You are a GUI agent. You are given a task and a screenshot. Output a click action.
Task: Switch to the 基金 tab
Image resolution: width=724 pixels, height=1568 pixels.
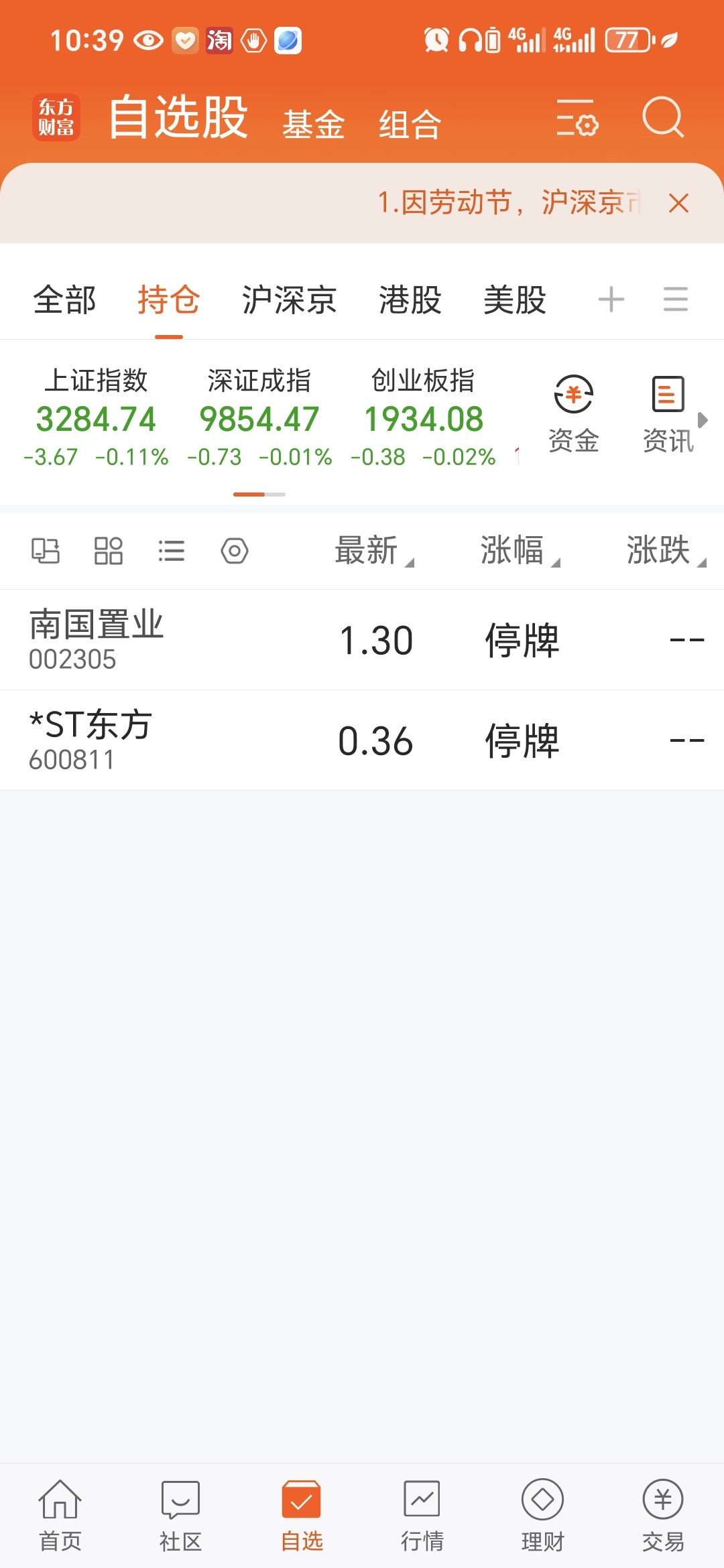point(313,125)
